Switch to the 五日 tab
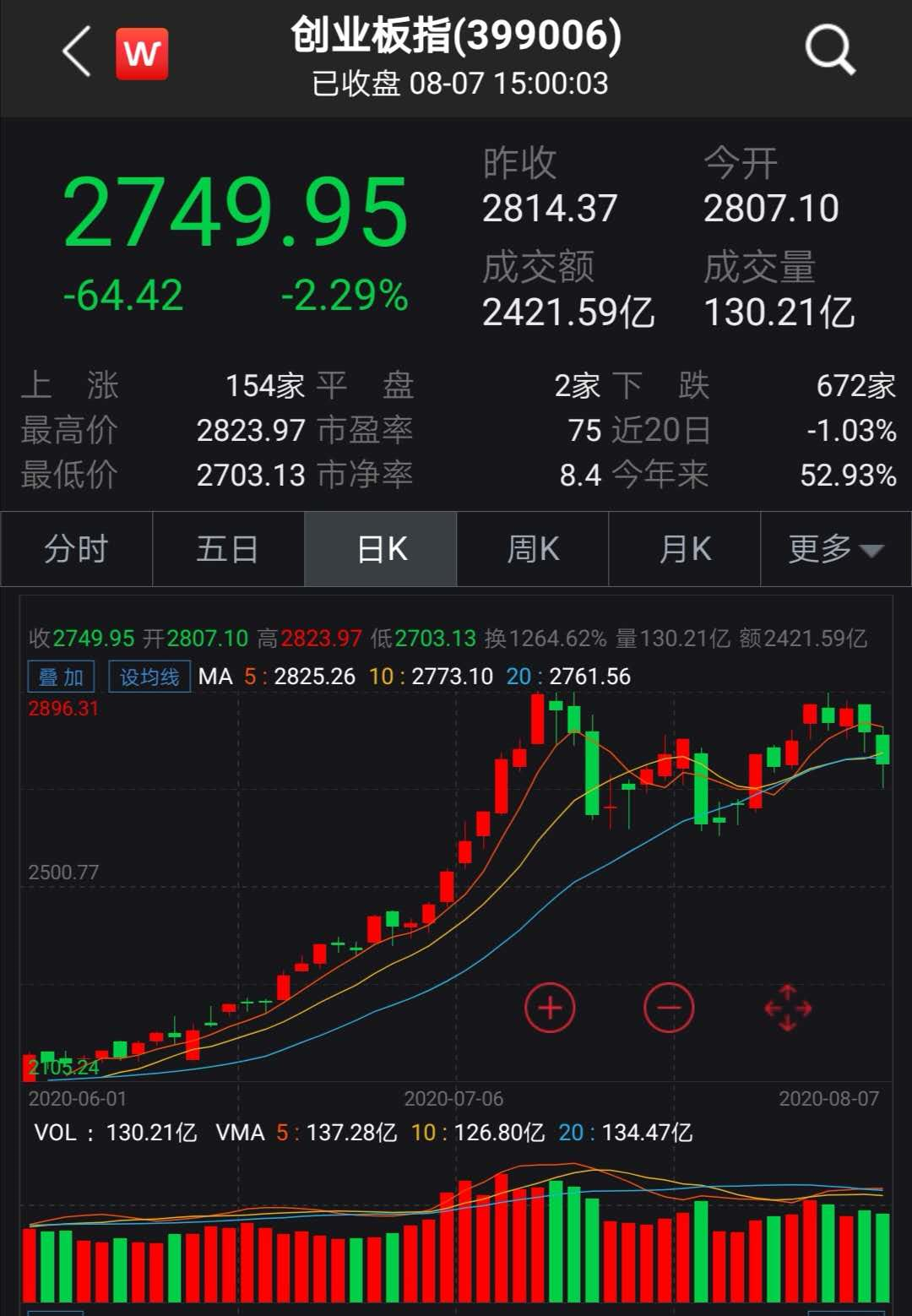 228,549
